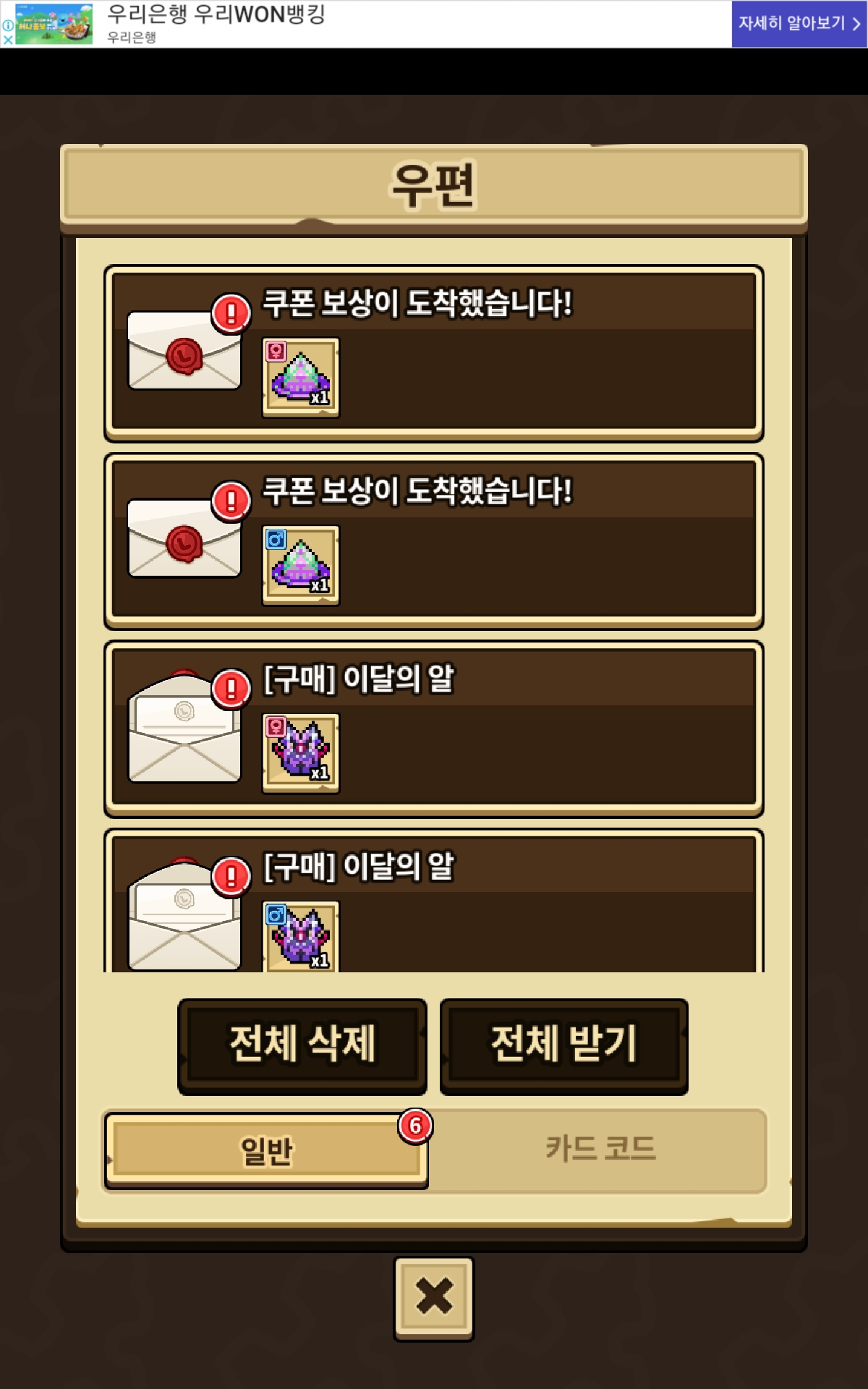
Task: Open the 이달의 알 purchase mail with the male item
Action: [434, 900]
